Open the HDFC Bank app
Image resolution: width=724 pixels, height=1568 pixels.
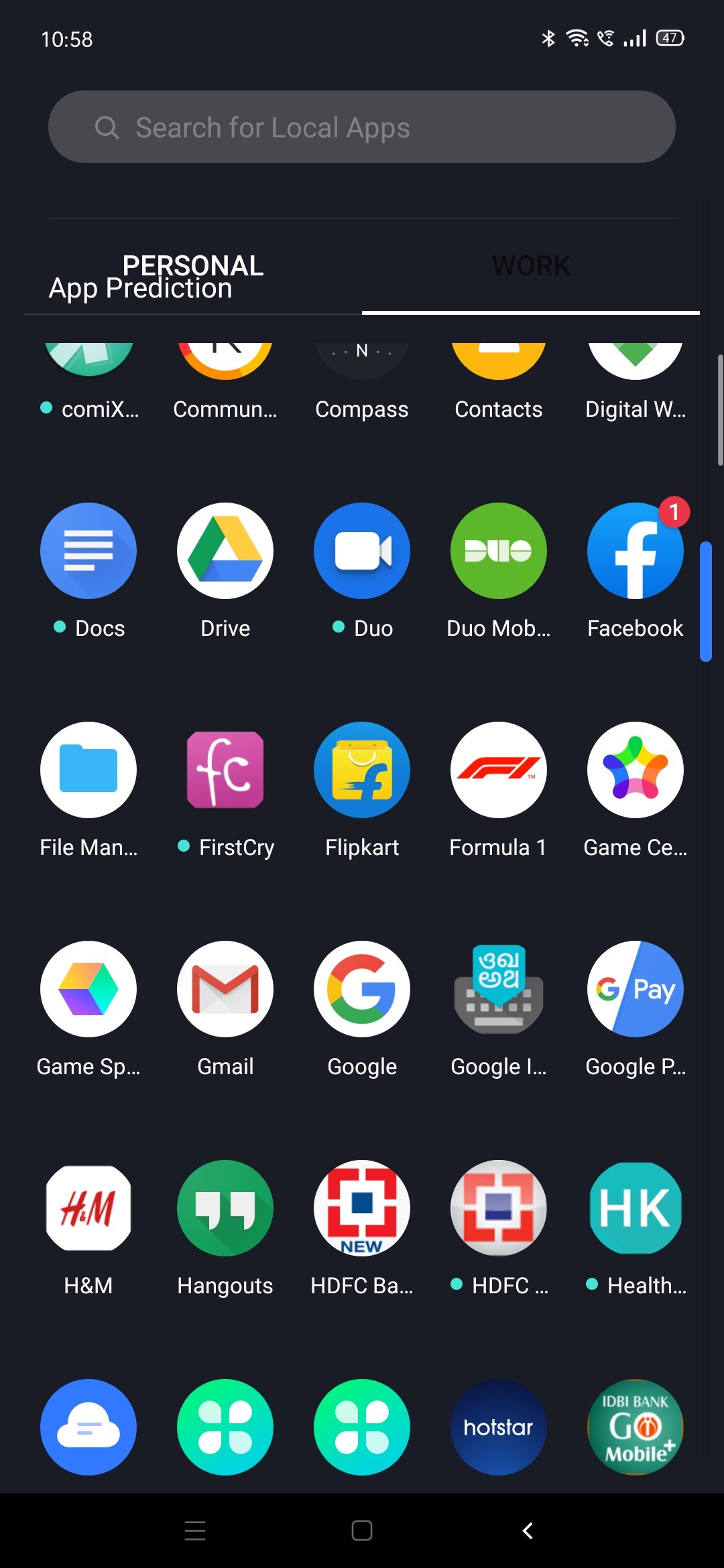pyautogui.click(x=361, y=1208)
